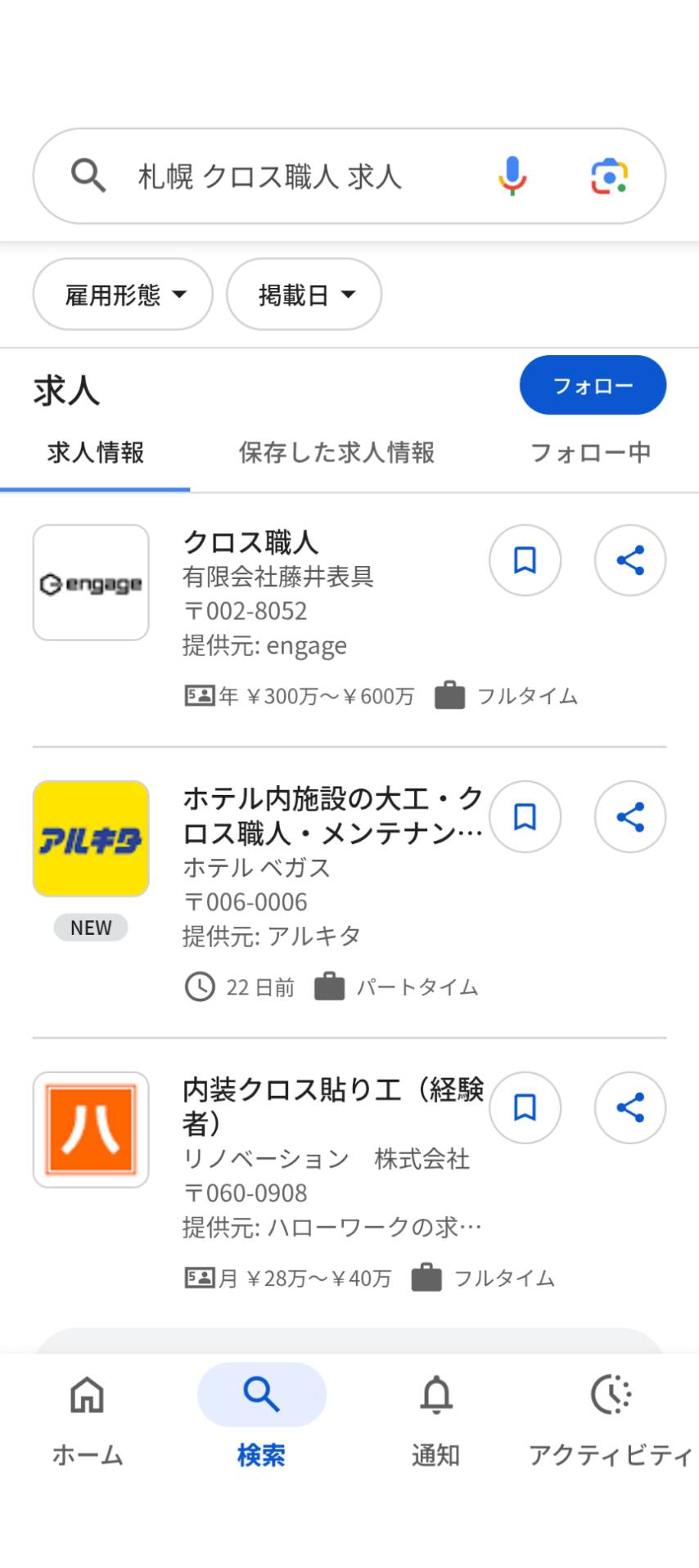Expand the 掲載日 filter dropdown
Viewport: 699px width, 1568px height.
pos(304,294)
